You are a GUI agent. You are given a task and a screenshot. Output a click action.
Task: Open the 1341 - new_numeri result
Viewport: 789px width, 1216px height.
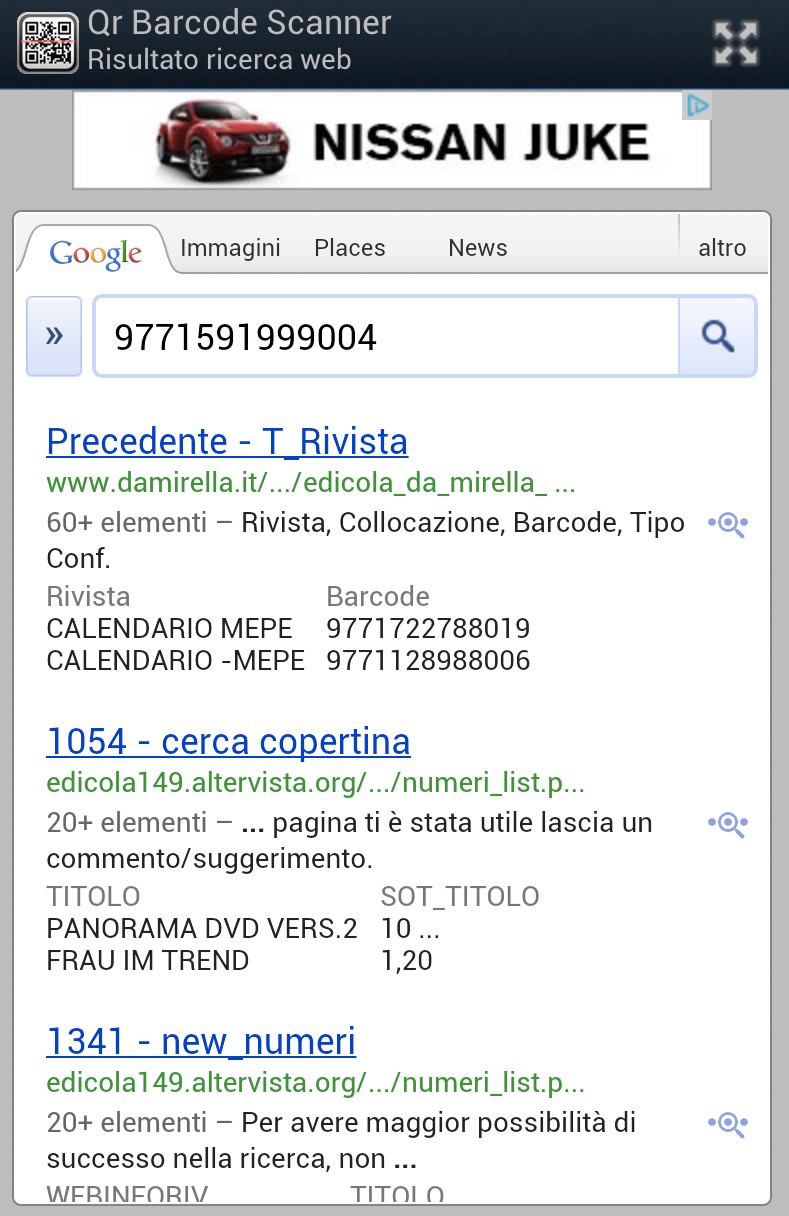(201, 1041)
